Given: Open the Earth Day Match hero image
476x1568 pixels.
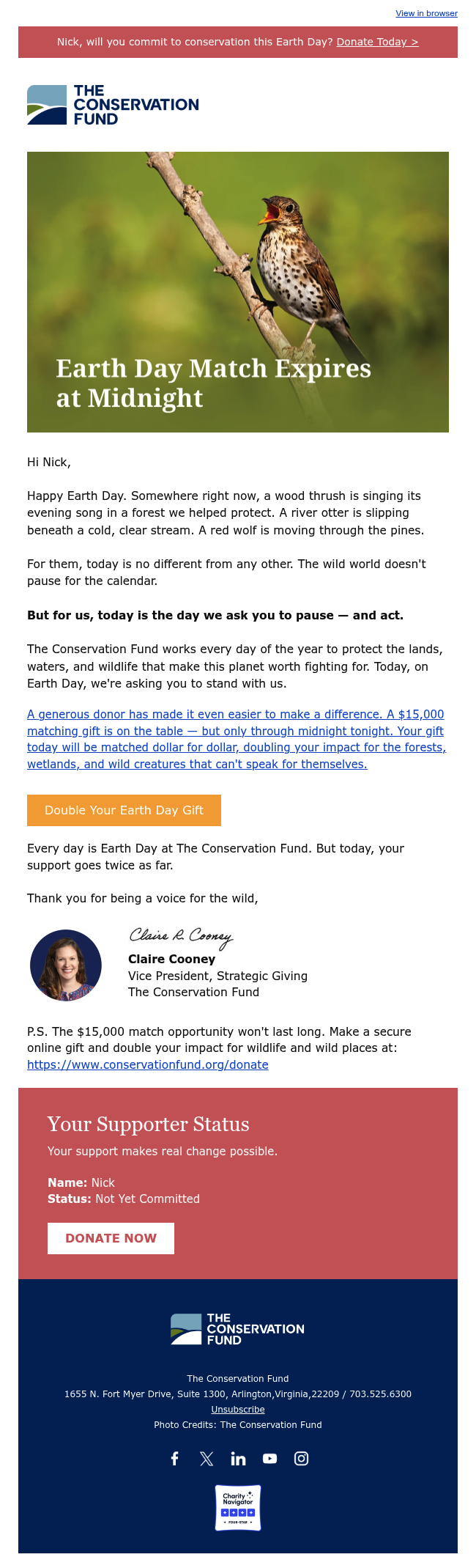Looking at the screenshot, I should pos(237,292).
